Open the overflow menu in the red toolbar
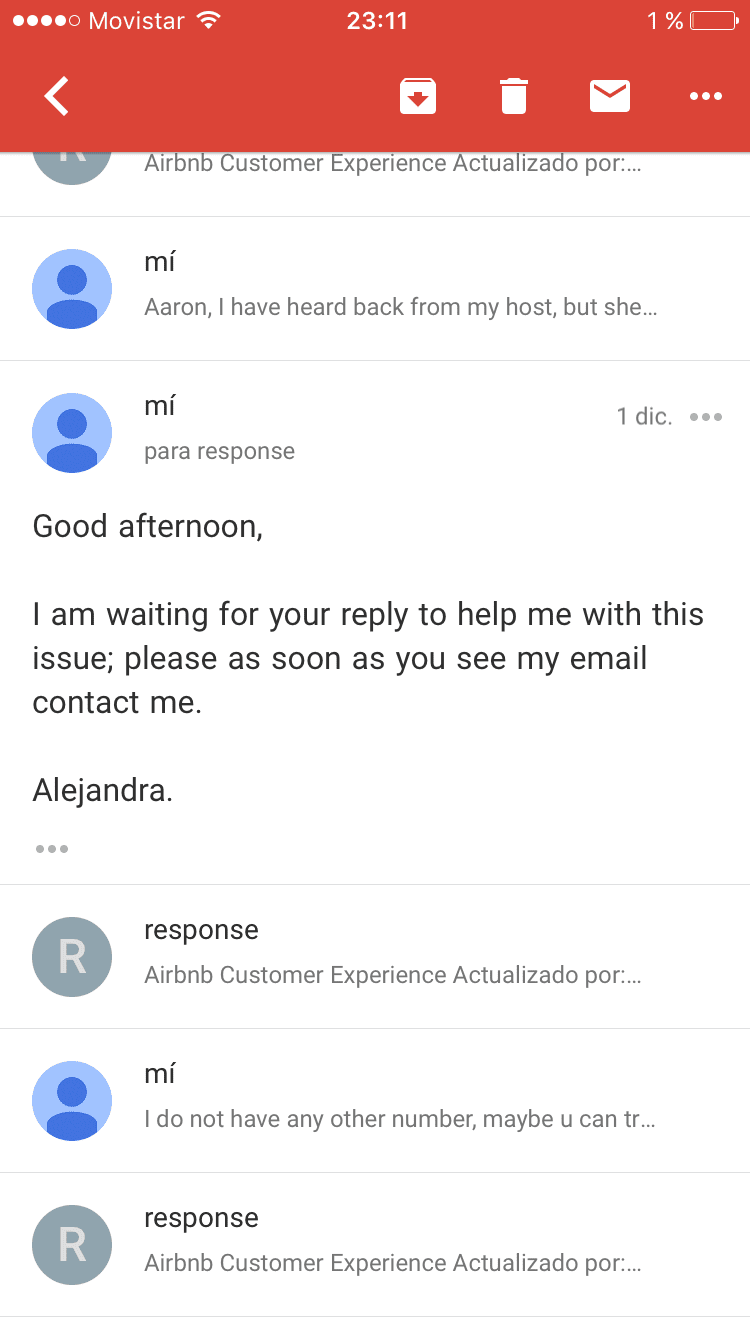 pos(706,97)
